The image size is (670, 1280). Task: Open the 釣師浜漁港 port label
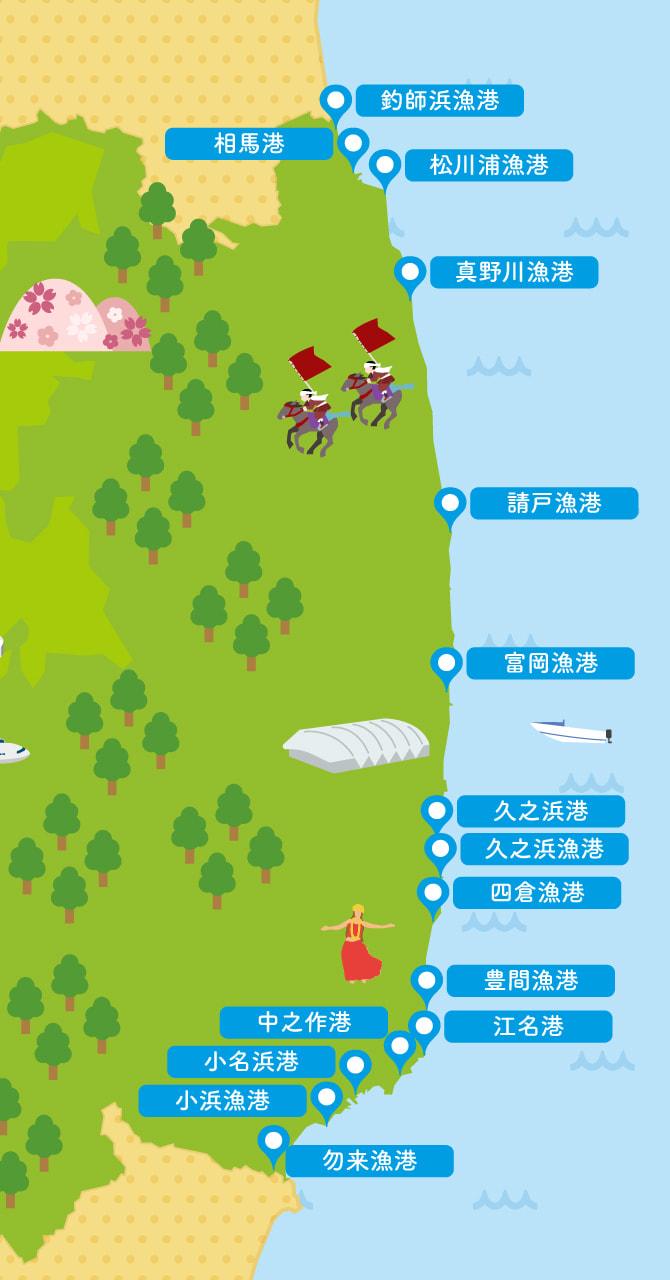(x=439, y=101)
